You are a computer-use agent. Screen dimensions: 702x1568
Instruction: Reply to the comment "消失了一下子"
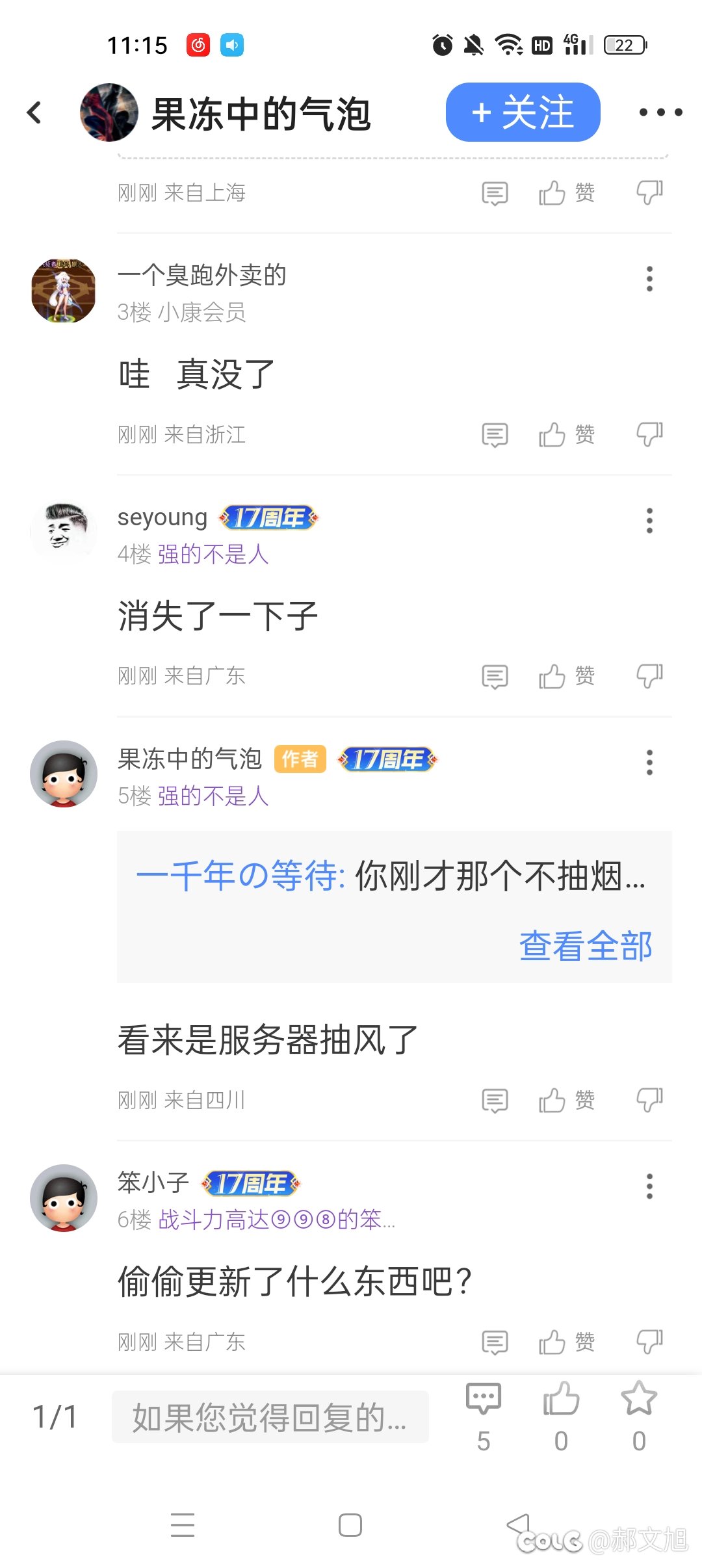[495, 677]
